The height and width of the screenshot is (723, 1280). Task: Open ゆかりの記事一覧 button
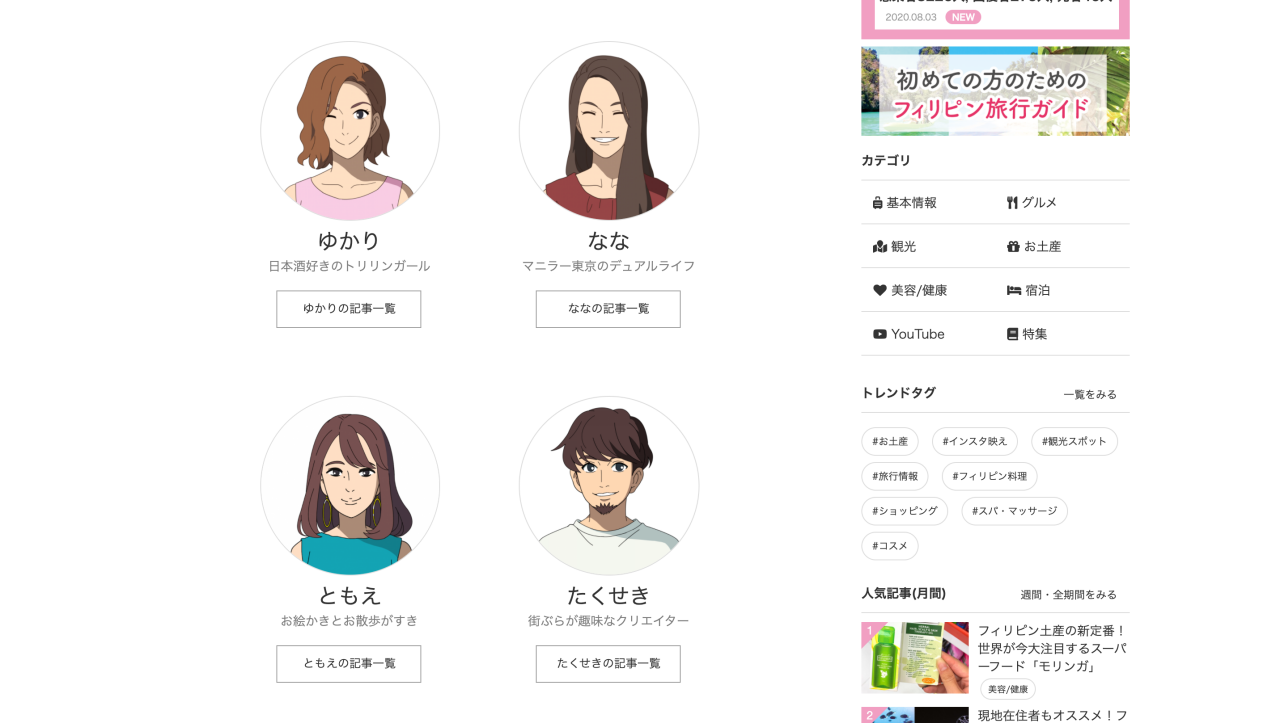point(348,309)
